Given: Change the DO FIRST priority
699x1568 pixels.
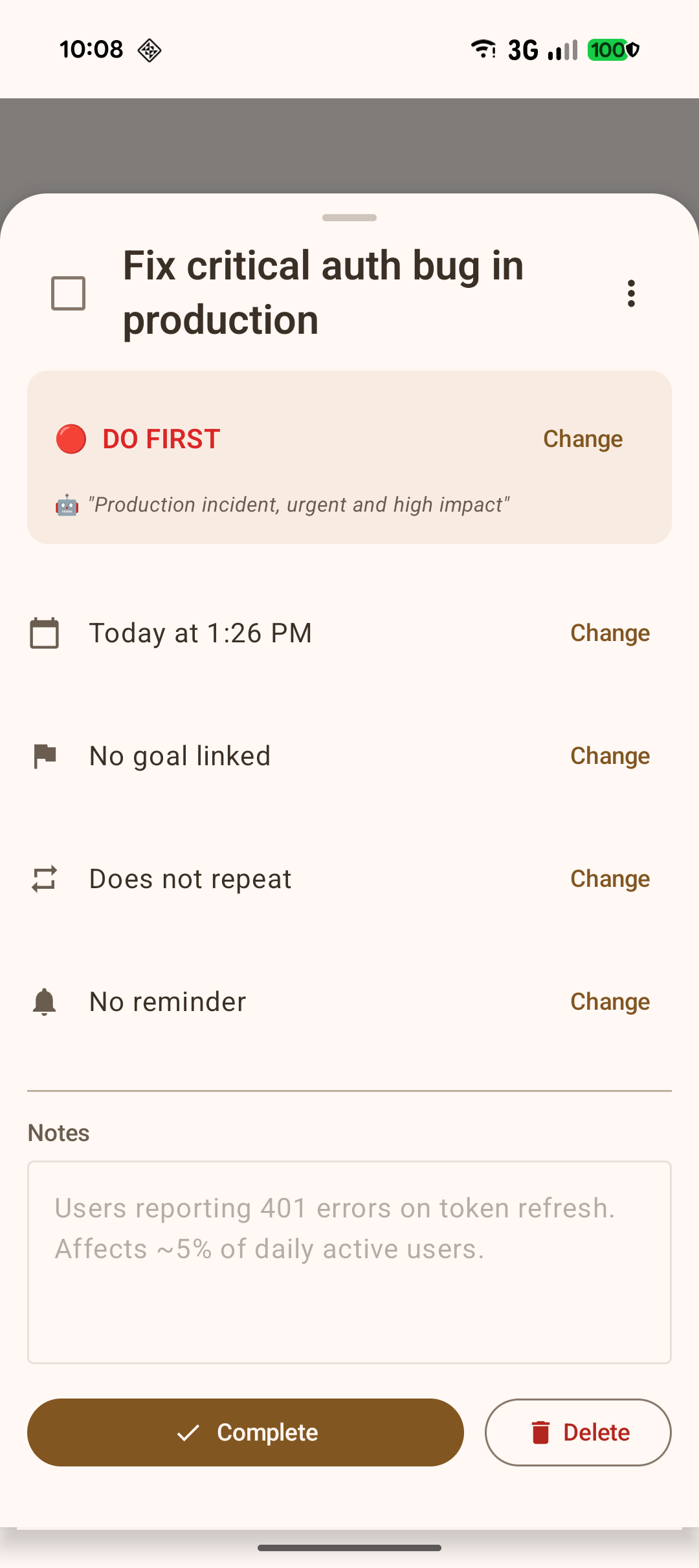Looking at the screenshot, I should (x=582, y=439).
